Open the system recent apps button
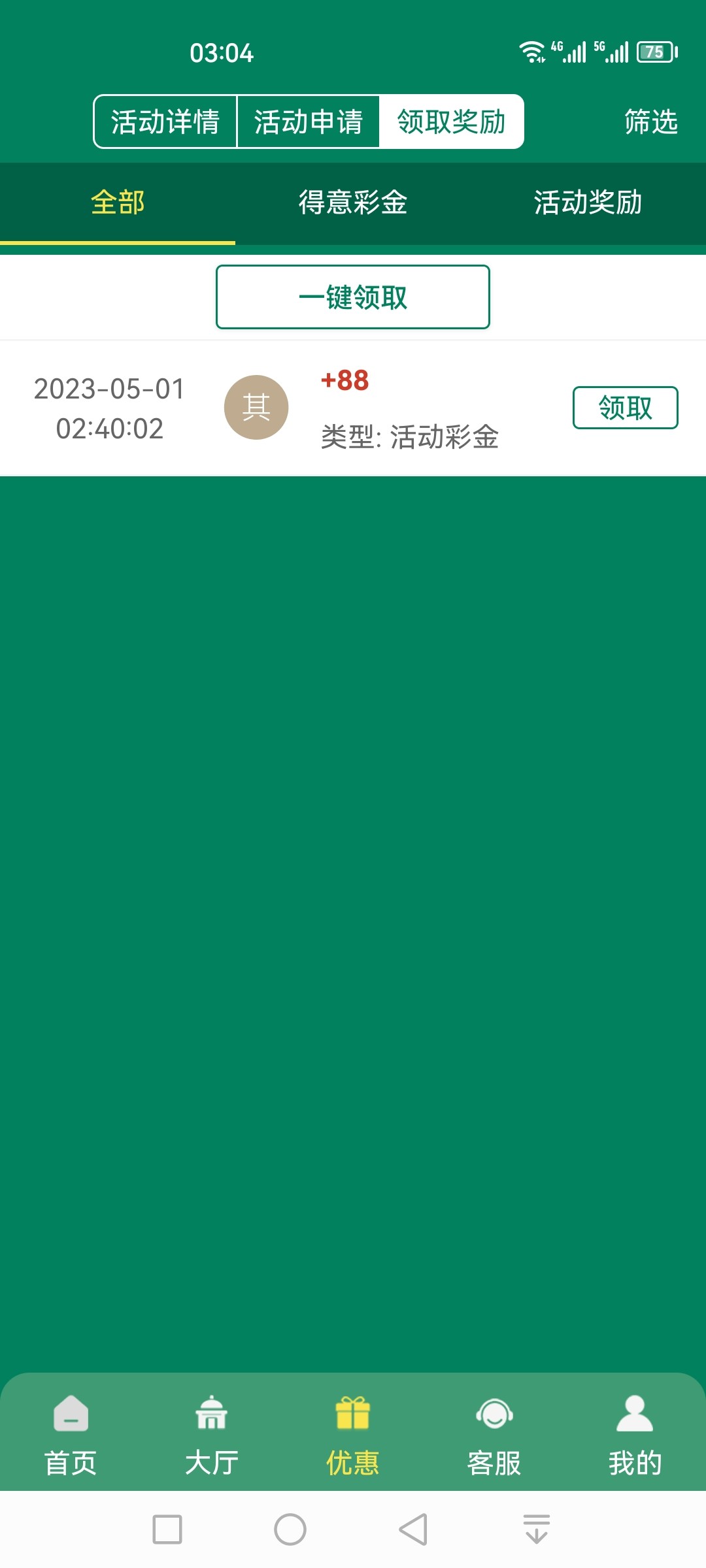Viewport: 706px width, 1568px height. point(167,1529)
